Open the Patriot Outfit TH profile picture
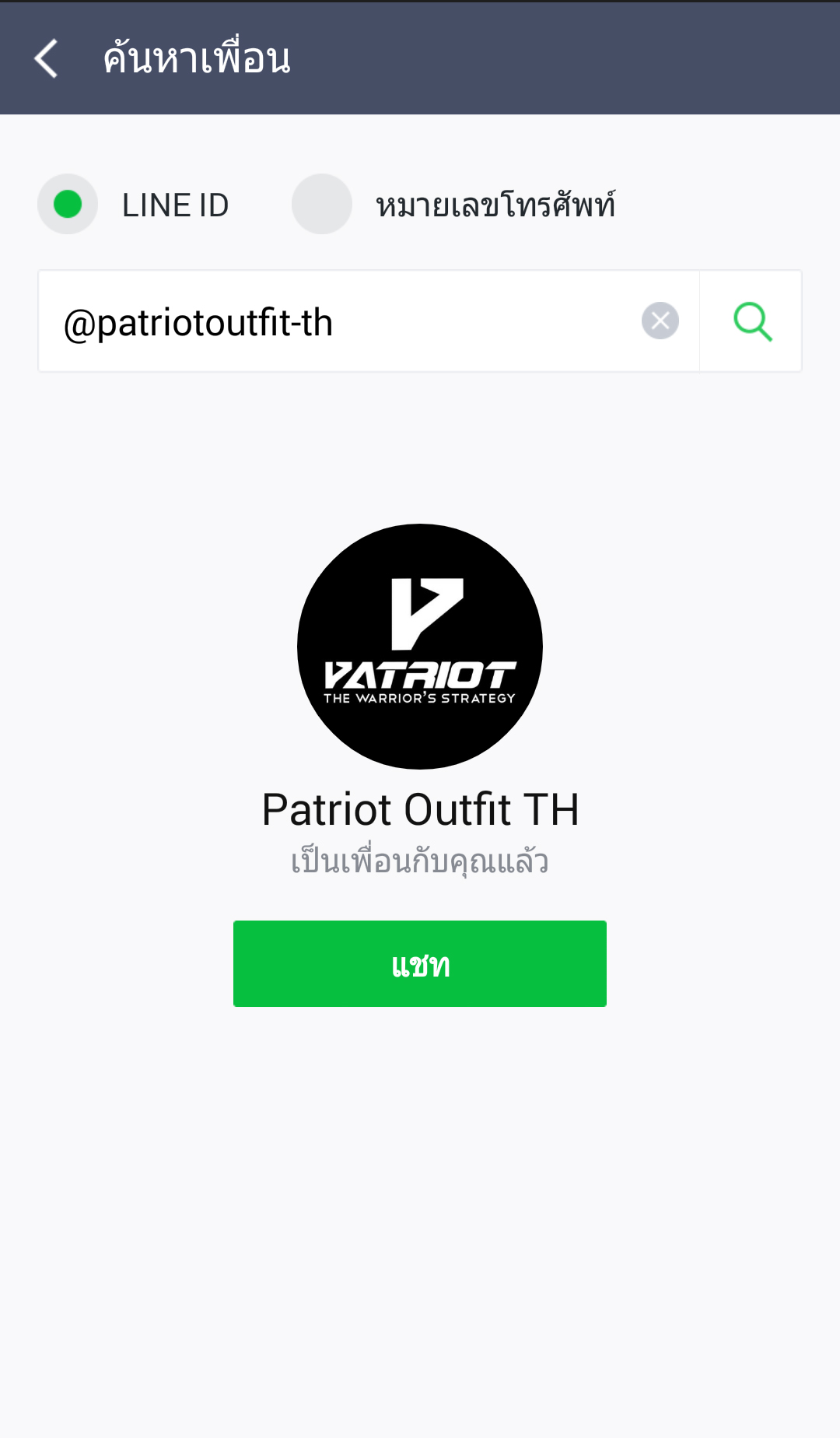This screenshot has height=1438, width=840. click(420, 647)
